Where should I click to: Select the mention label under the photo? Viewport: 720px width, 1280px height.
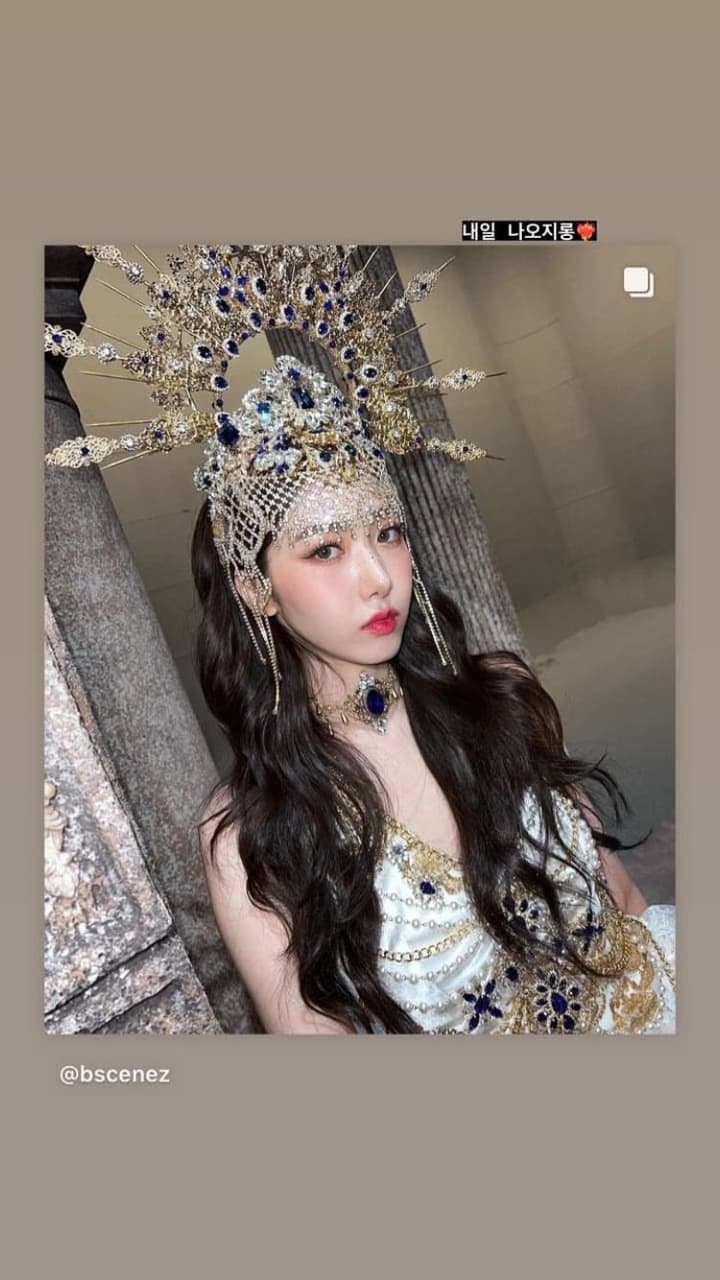click(113, 1074)
